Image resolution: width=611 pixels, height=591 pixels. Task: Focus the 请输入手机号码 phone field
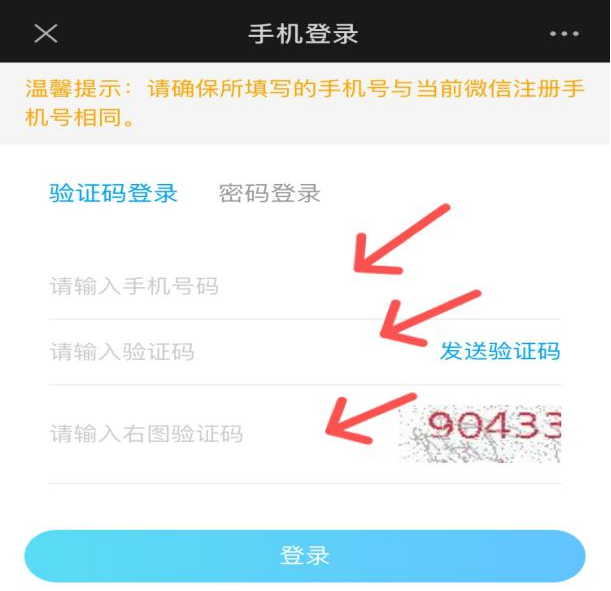[200, 287]
